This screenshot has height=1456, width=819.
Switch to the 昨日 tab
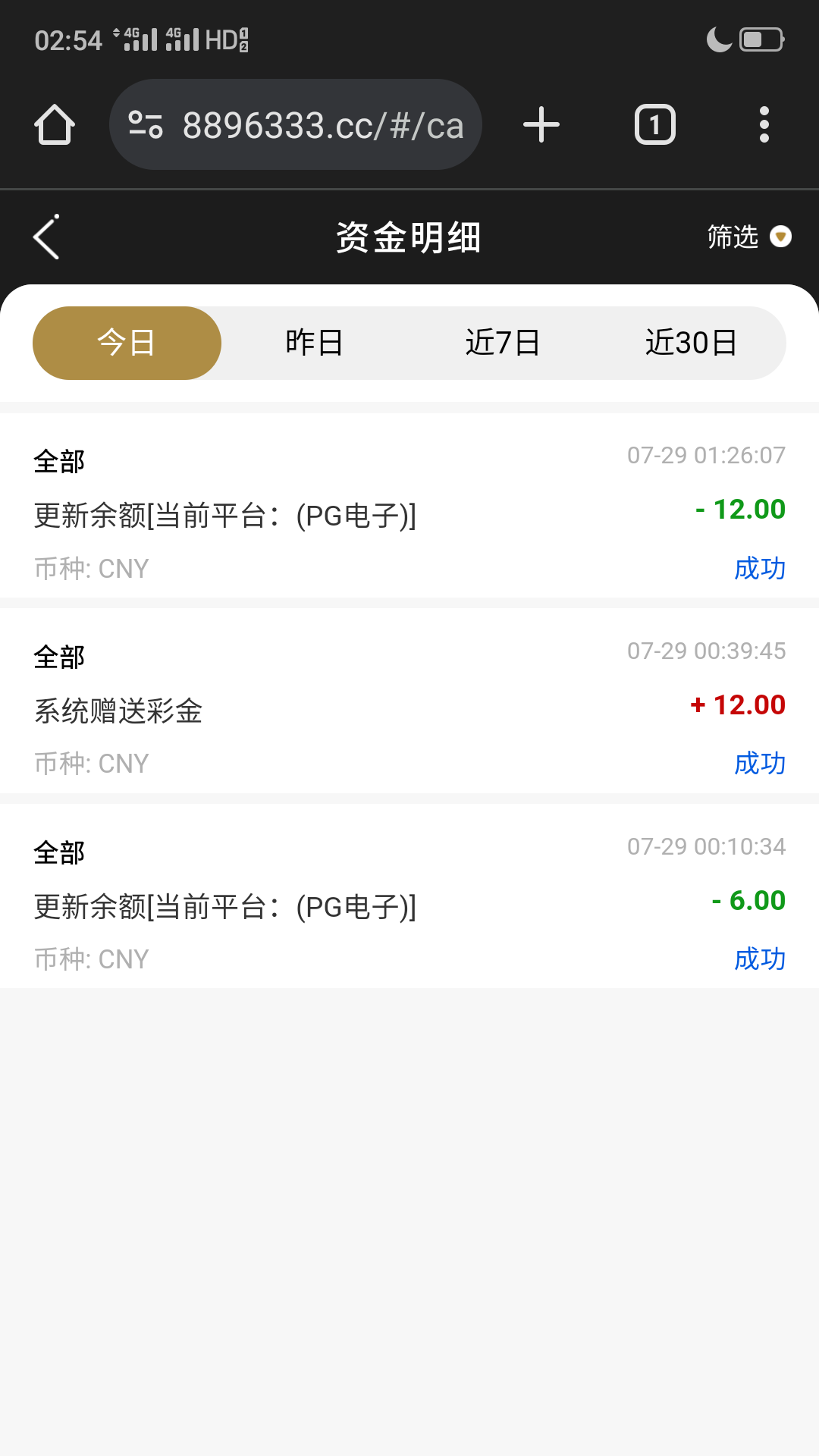point(314,343)
